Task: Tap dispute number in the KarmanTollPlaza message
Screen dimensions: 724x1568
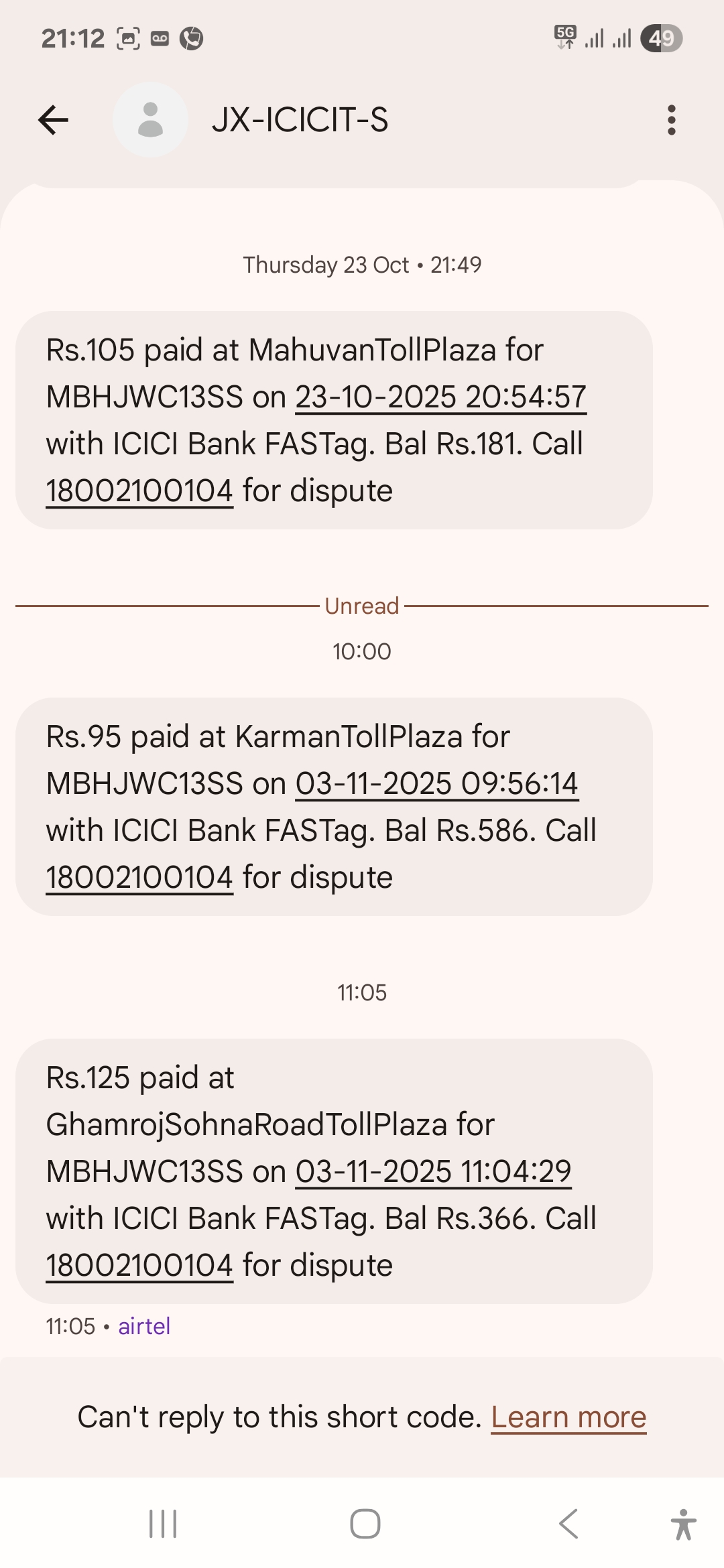Action: point(139,878)
